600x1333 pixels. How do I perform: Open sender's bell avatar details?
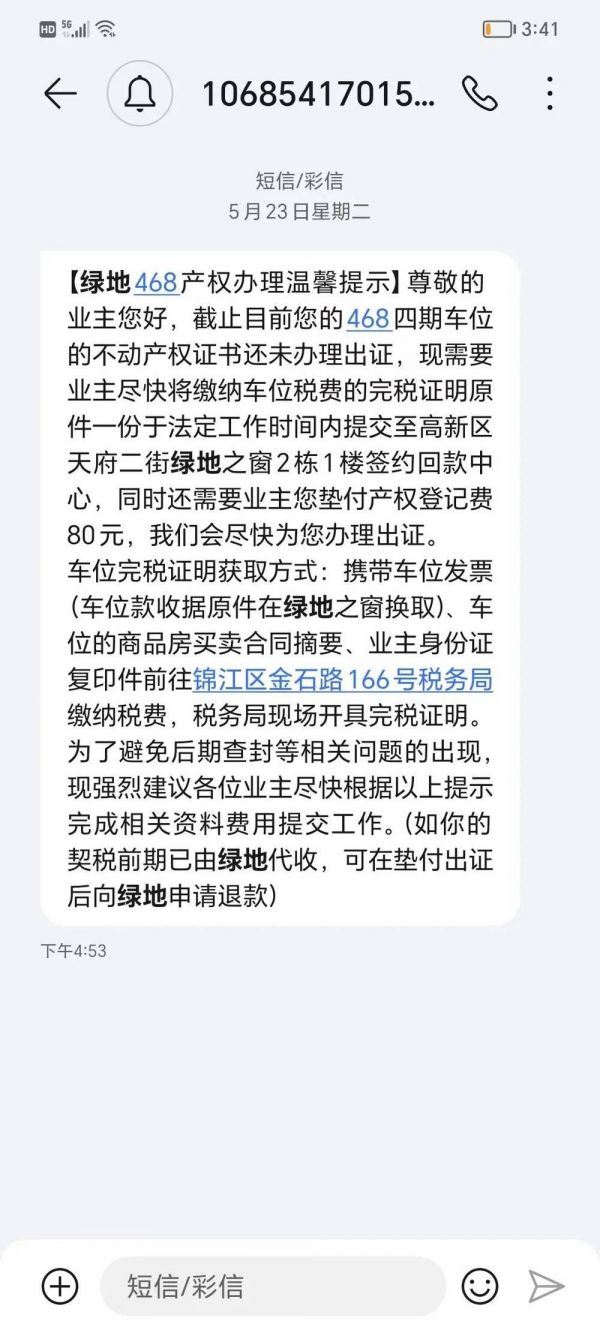click(x=139, y=94)
